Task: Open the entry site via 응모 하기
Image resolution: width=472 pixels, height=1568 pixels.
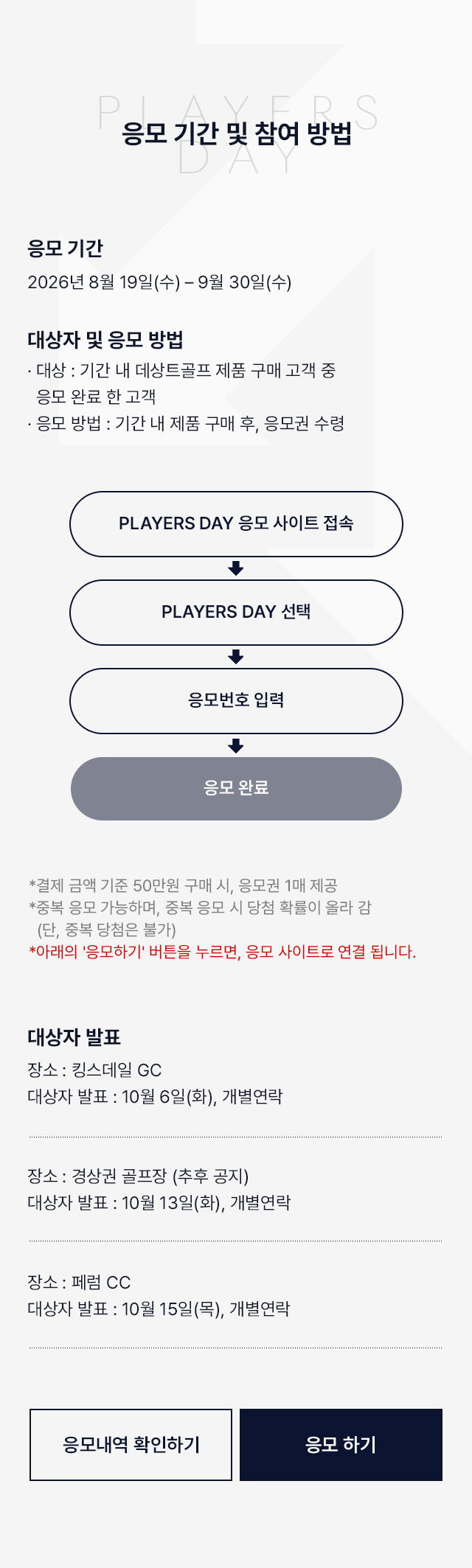Action: point(341,1444)
